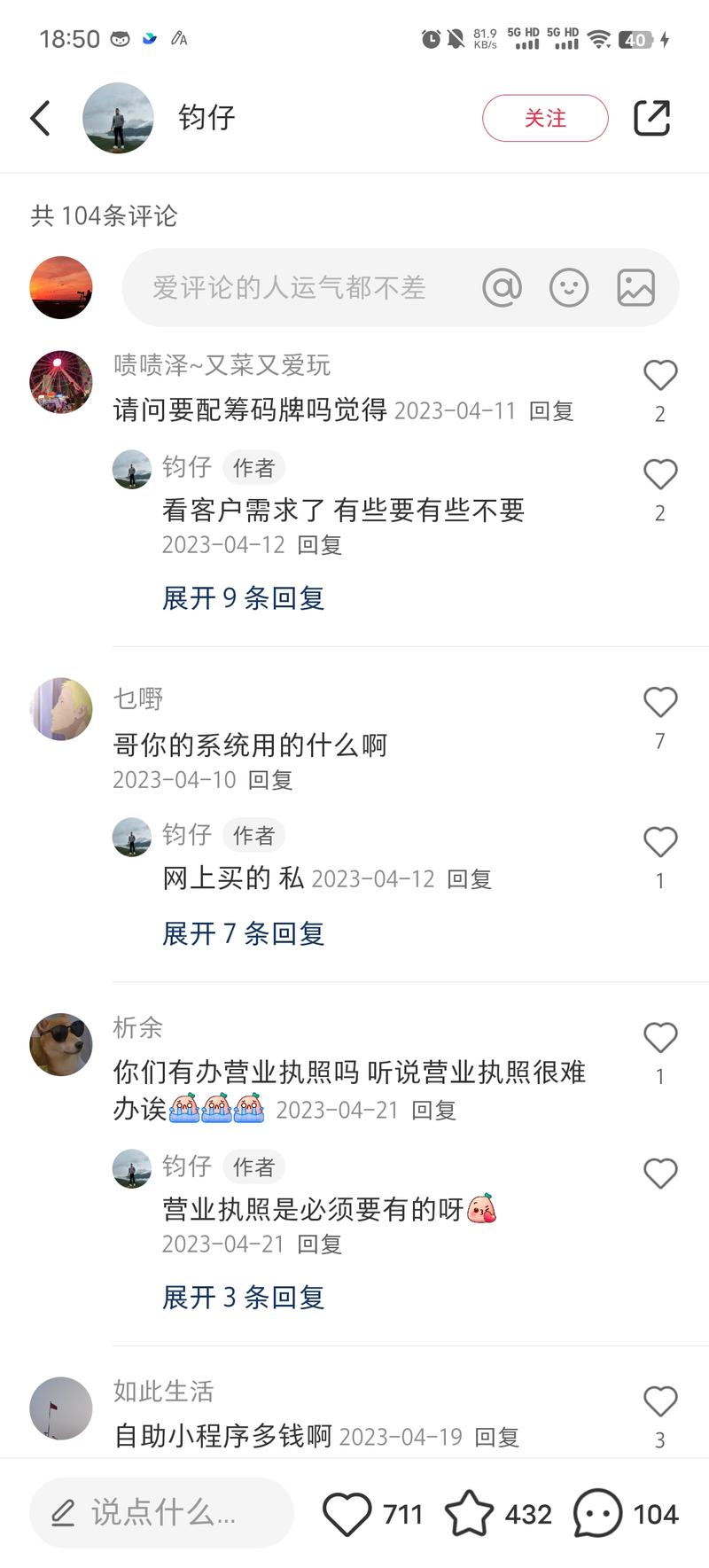Favorite the post with the star icon
Screen dimensions: 709x1568
(x=469, y=1514)
